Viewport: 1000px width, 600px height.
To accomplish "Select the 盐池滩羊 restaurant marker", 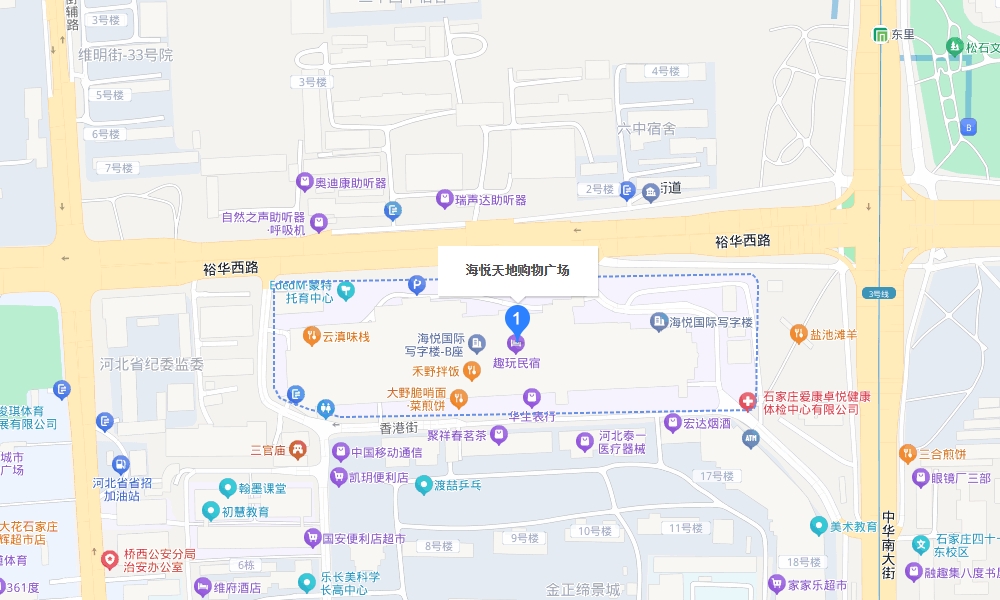I will [799, 333].
